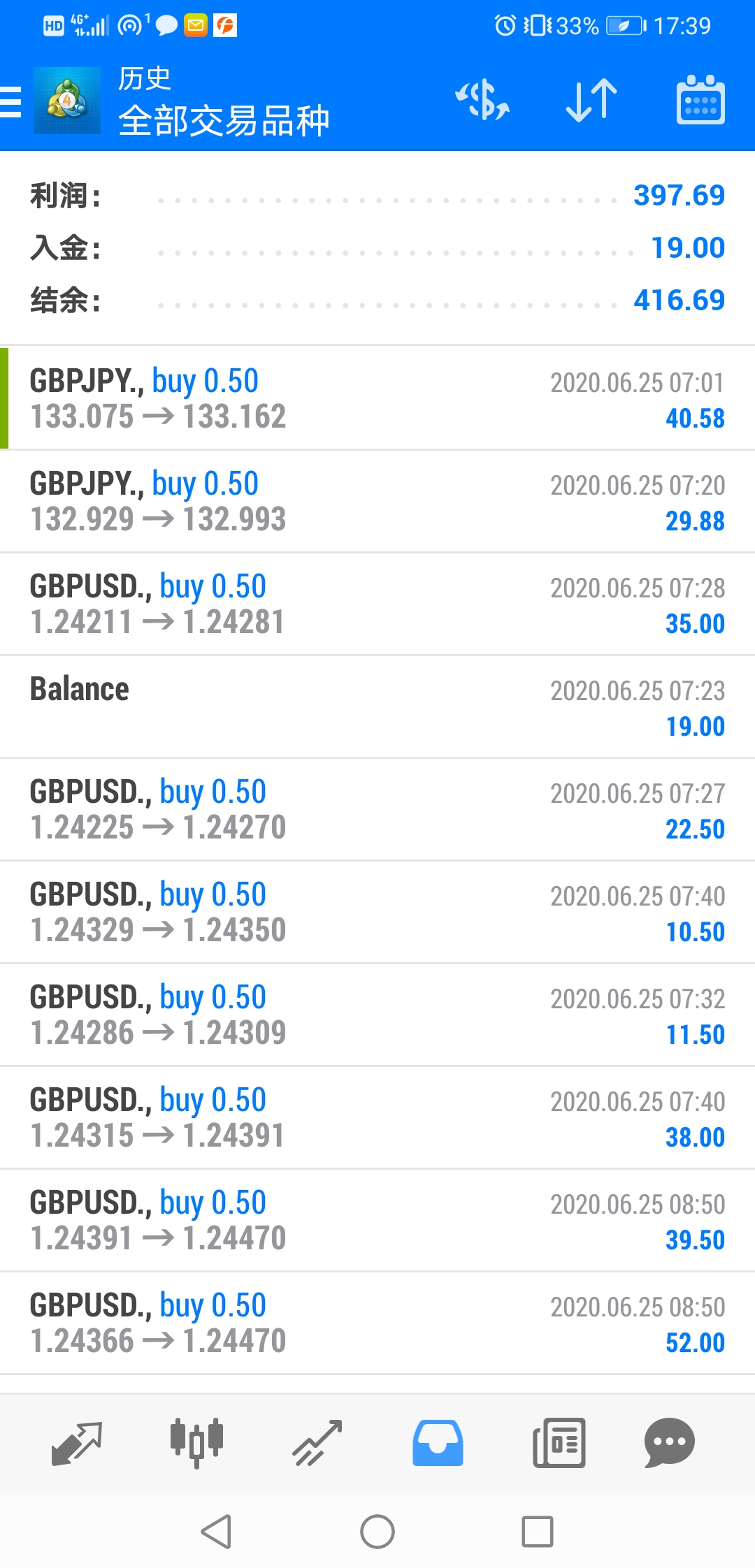Switch to the candlestick chart tab
Screen dimensions: 755x1568
click(196, 1443)
